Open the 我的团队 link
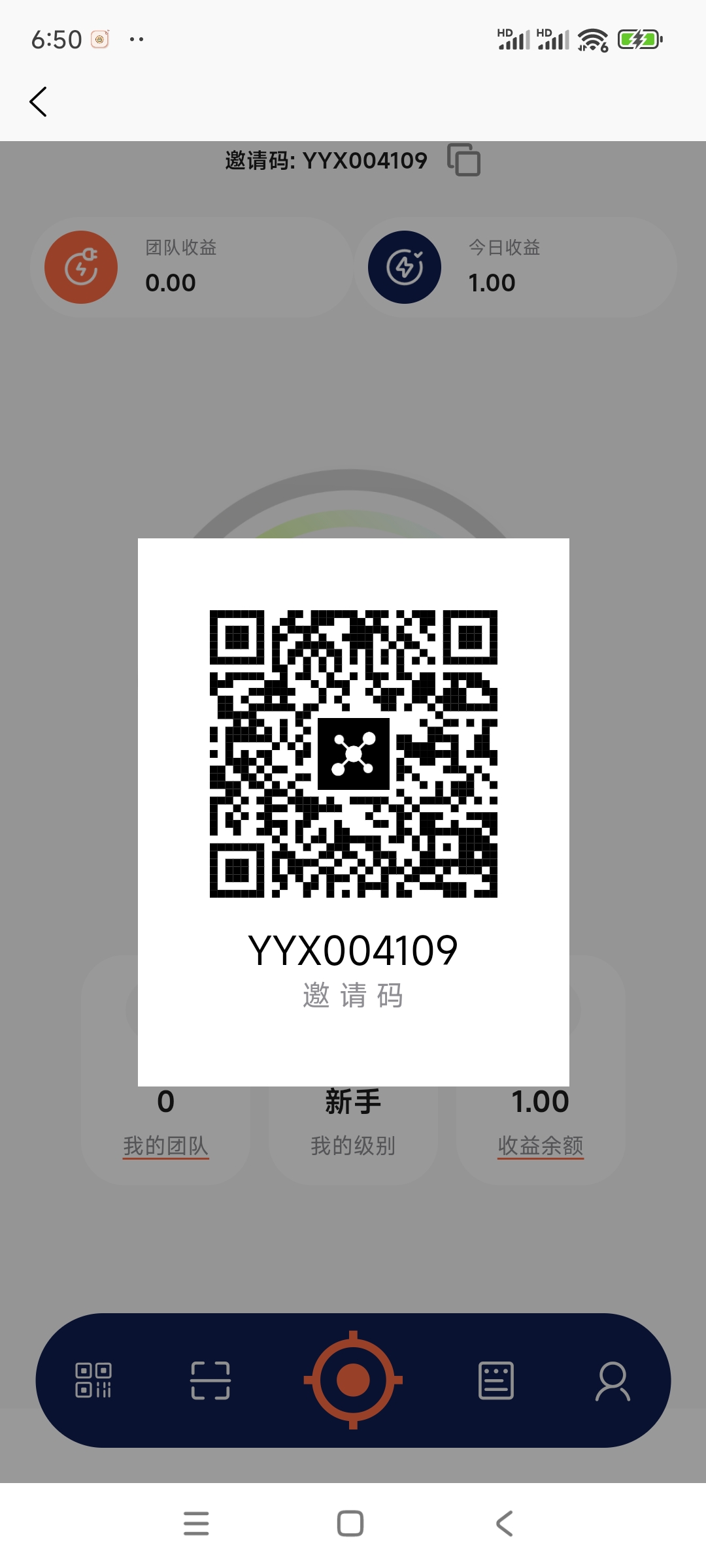 [x=166, y=1145]
